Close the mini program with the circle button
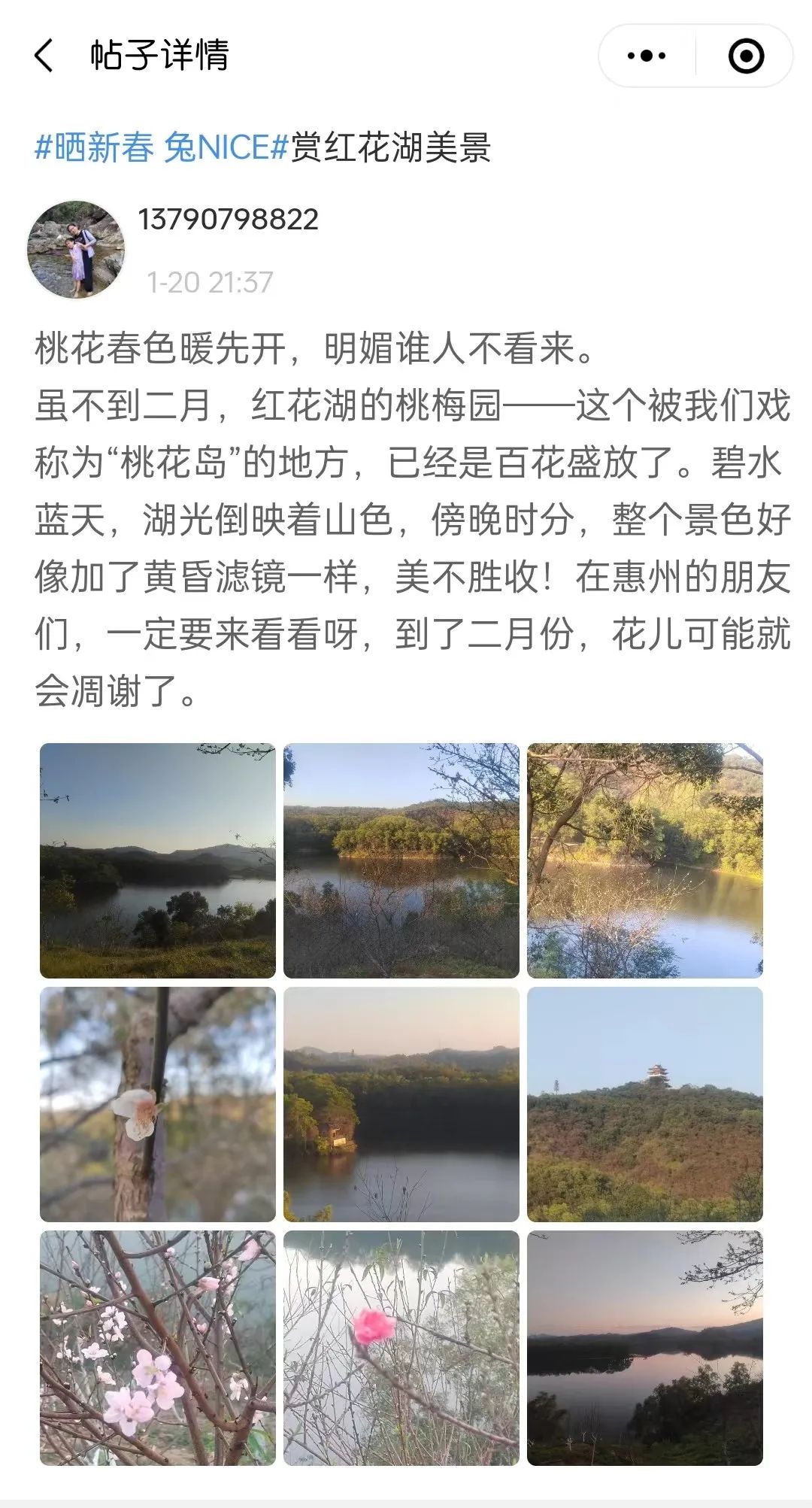Image resolution: width=812 pixels, height=1508 pixels. pyautogui.click(x=746, y=56)
